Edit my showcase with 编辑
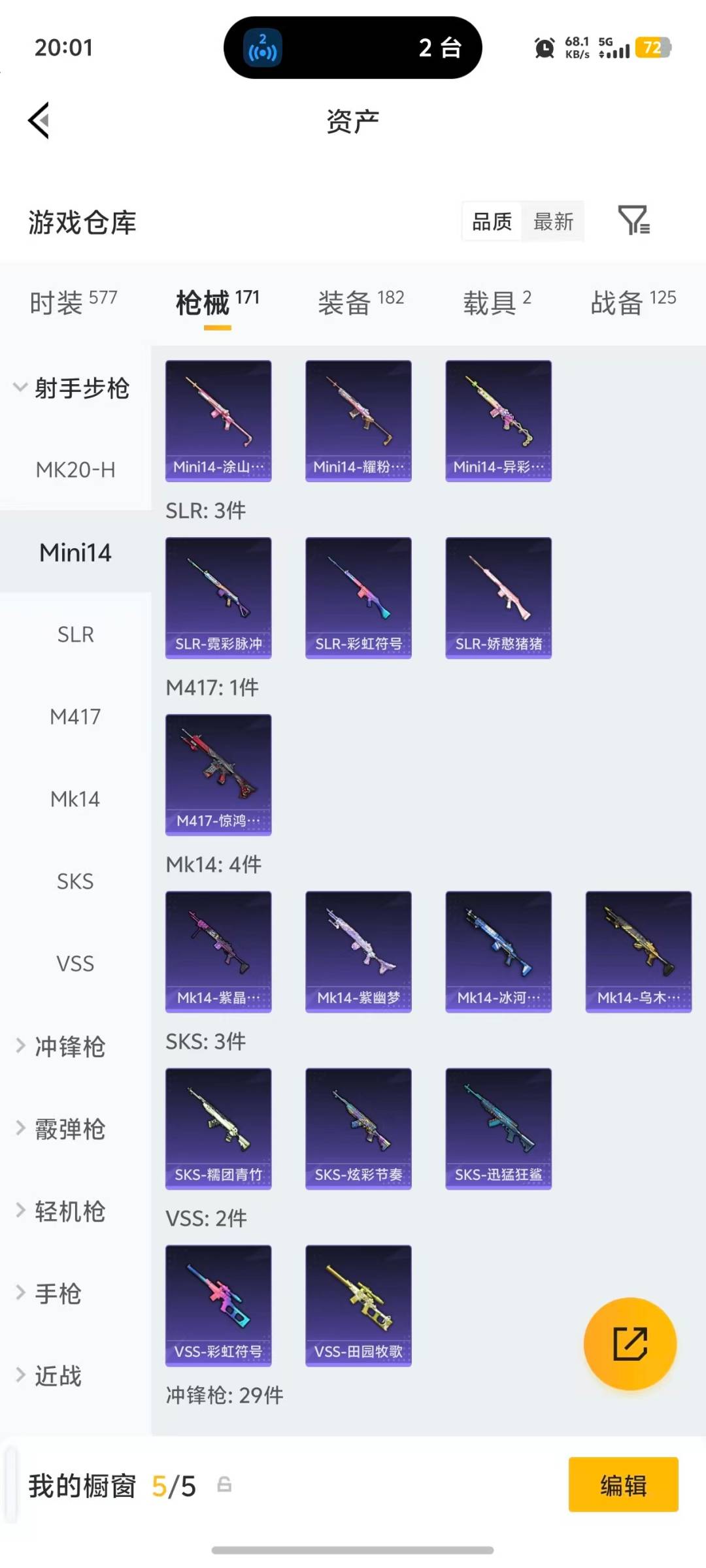706x1568 pixels. click(x=623, y=1485)
